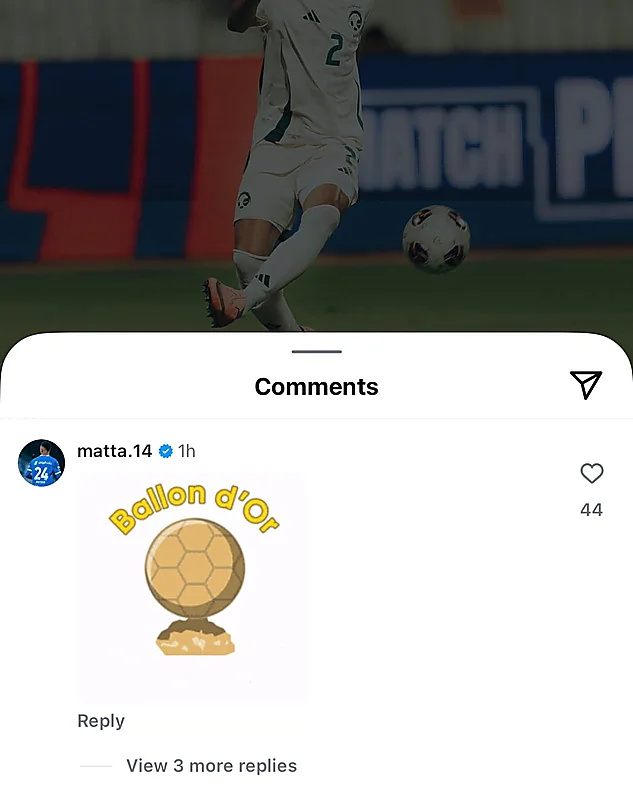Open the Ballon d'Or GIF
The image size is (633, 800).
click(192, 585)
